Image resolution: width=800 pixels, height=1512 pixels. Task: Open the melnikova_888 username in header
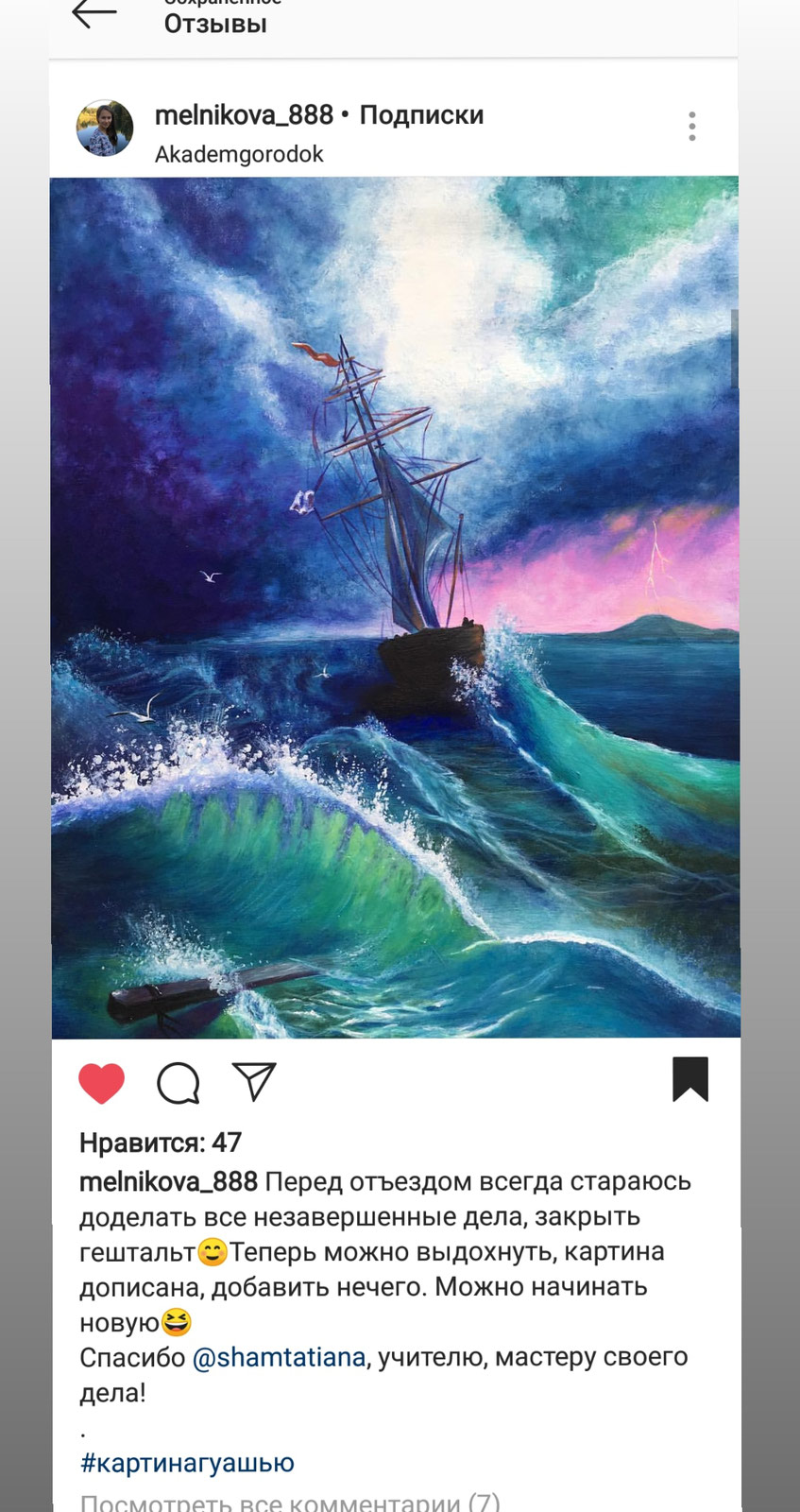coord(244,115)
